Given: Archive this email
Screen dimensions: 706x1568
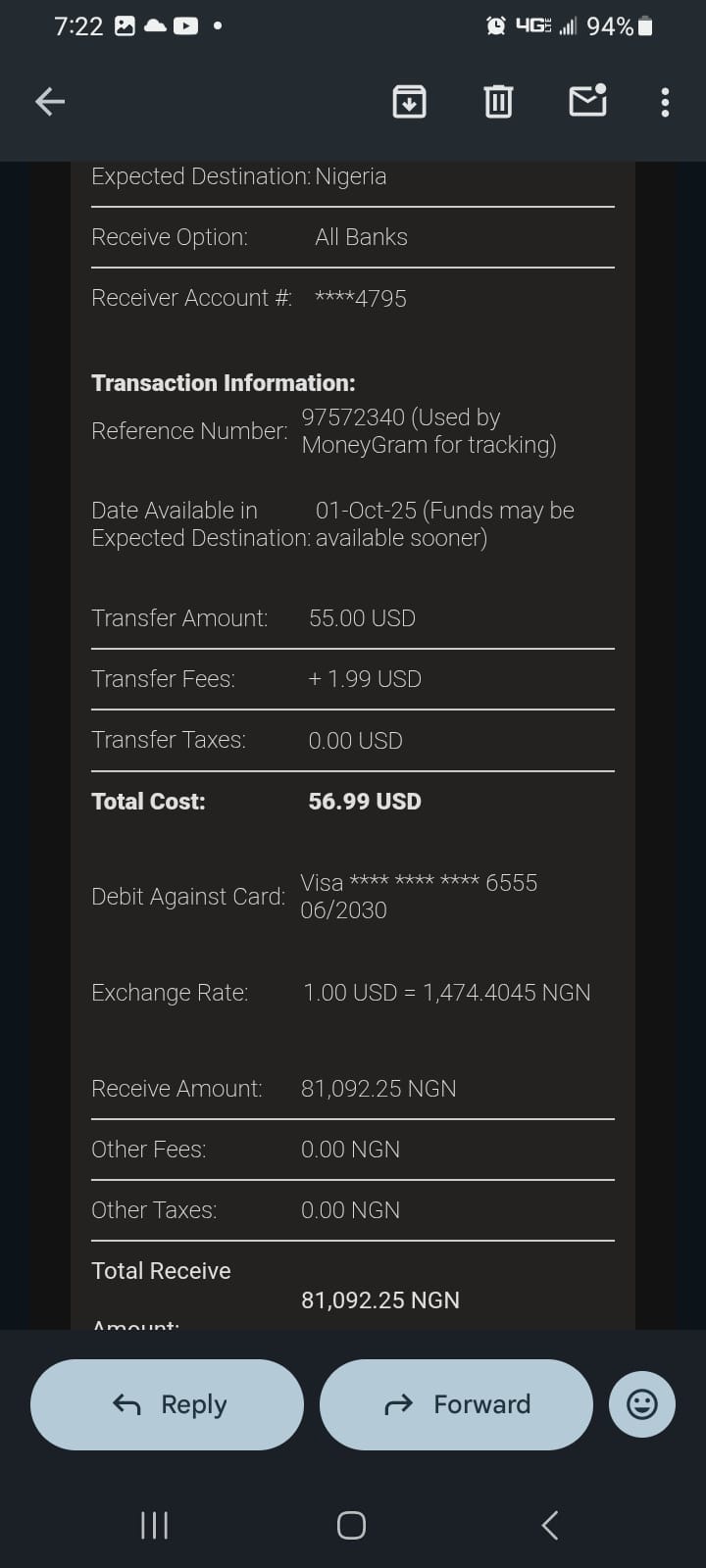Looking at the screenshot, I should (x=409, y=101).
